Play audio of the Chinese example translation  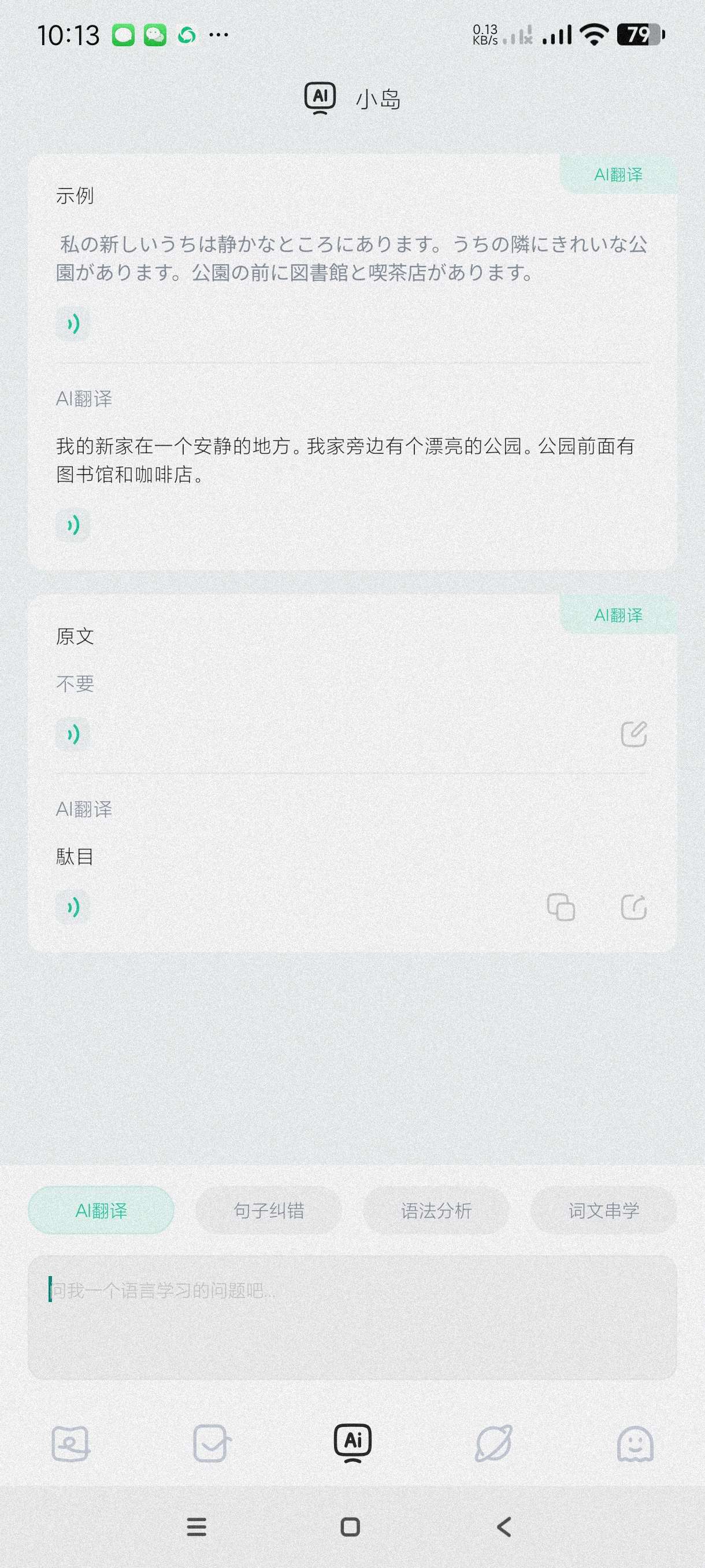pyautogui.click(x=73, y=525)
